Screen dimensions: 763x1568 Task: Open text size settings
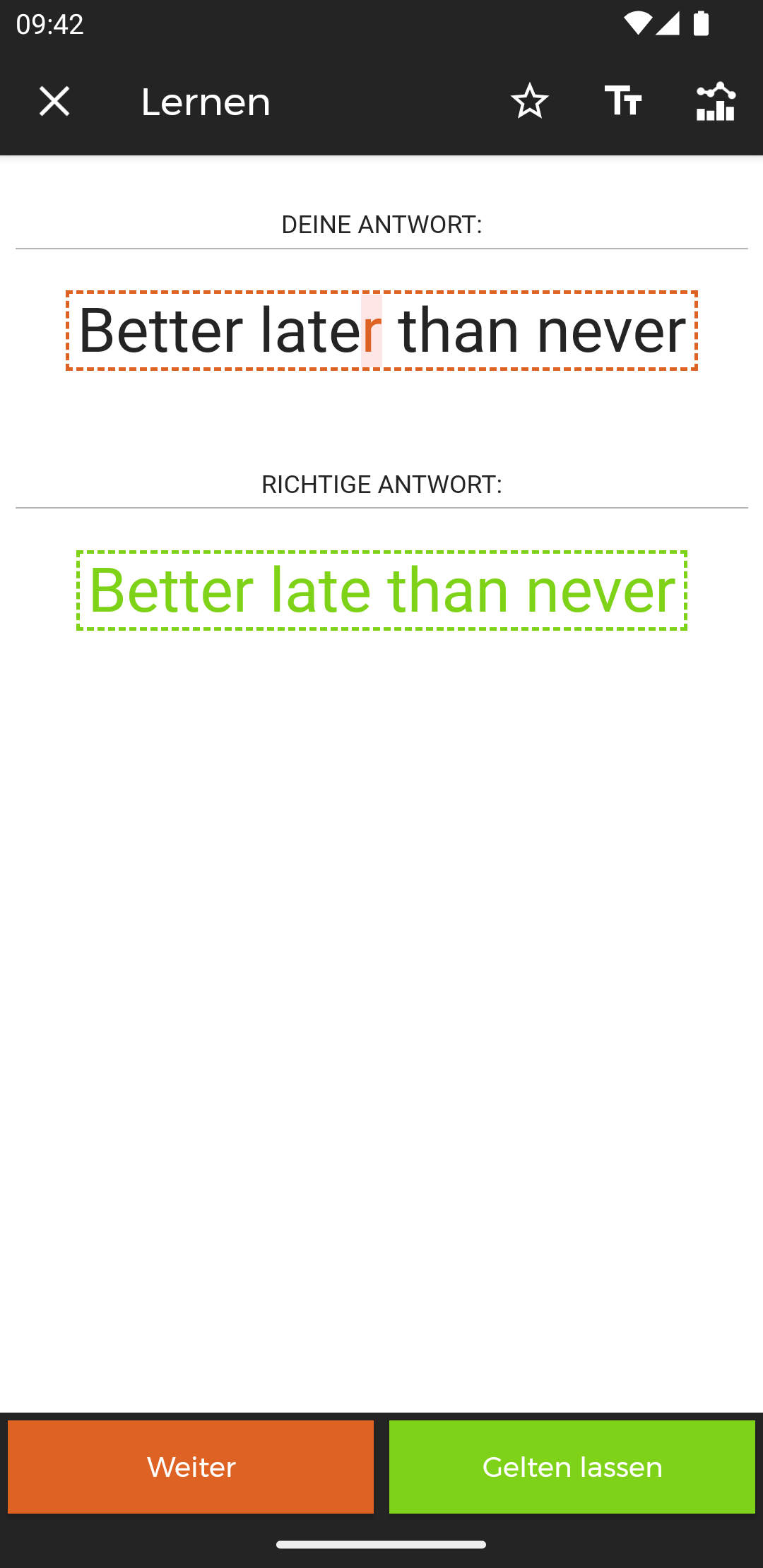point(623,102)
